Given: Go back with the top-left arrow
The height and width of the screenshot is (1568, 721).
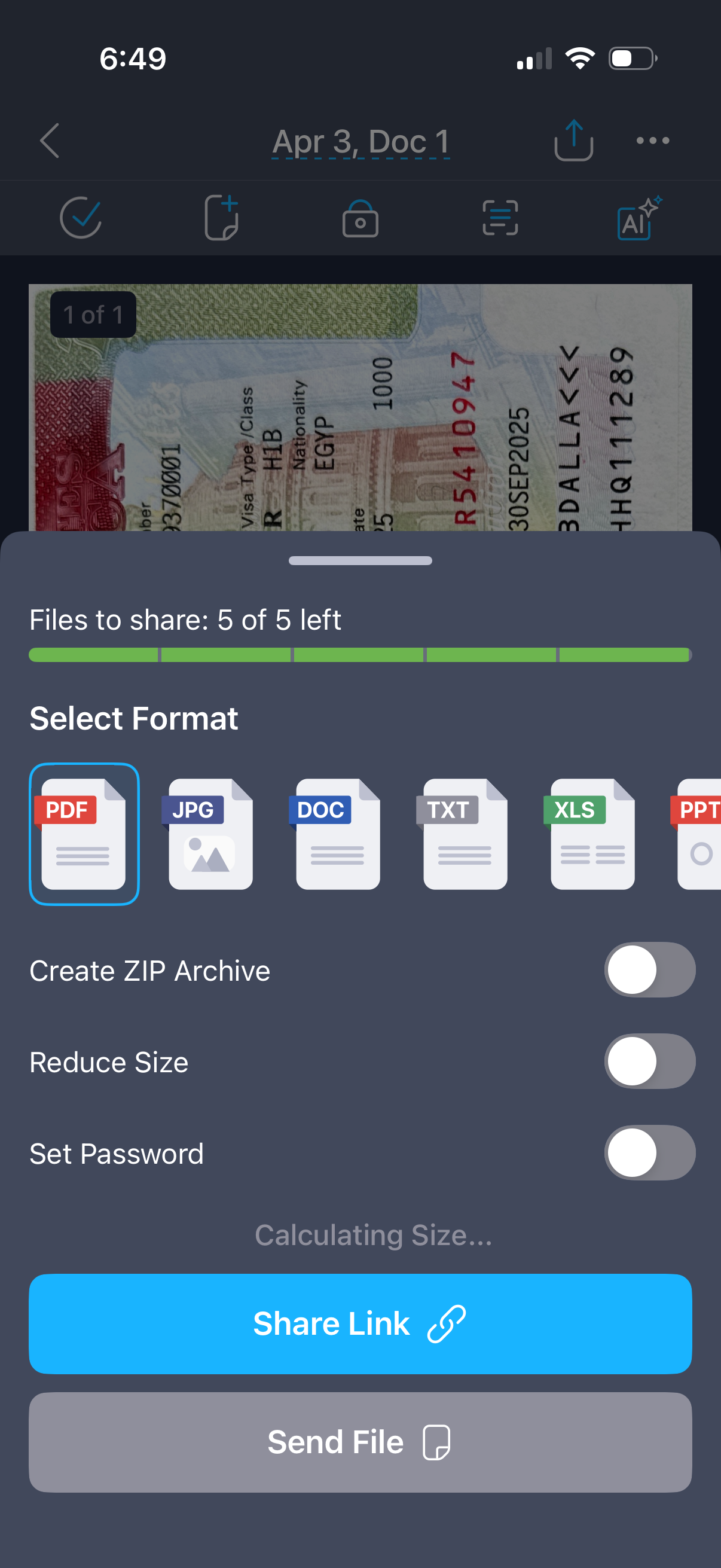Looking at the screenshot, I should [50, 141].
